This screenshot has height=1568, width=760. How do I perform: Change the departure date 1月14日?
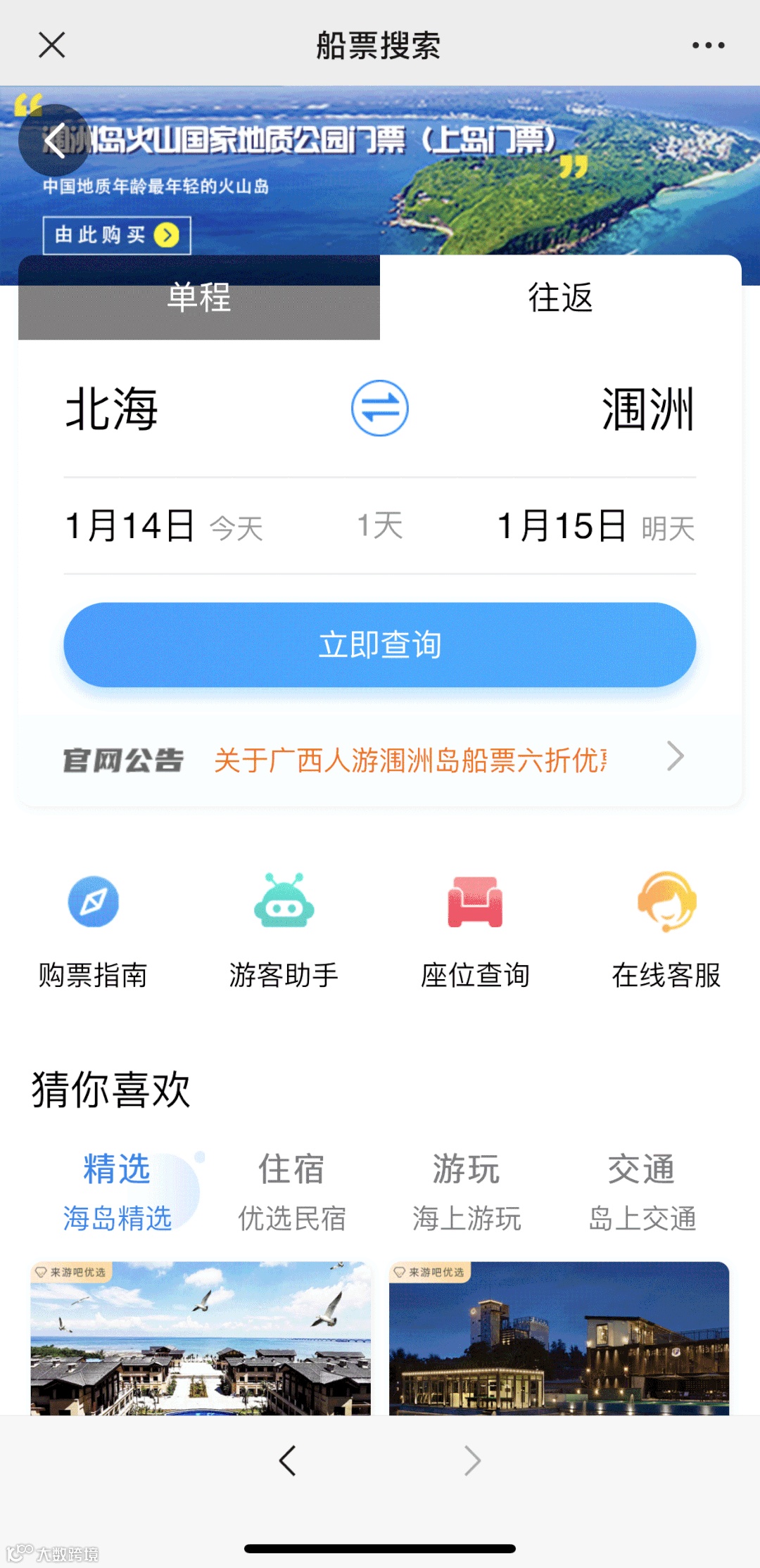tap(129, 525)
